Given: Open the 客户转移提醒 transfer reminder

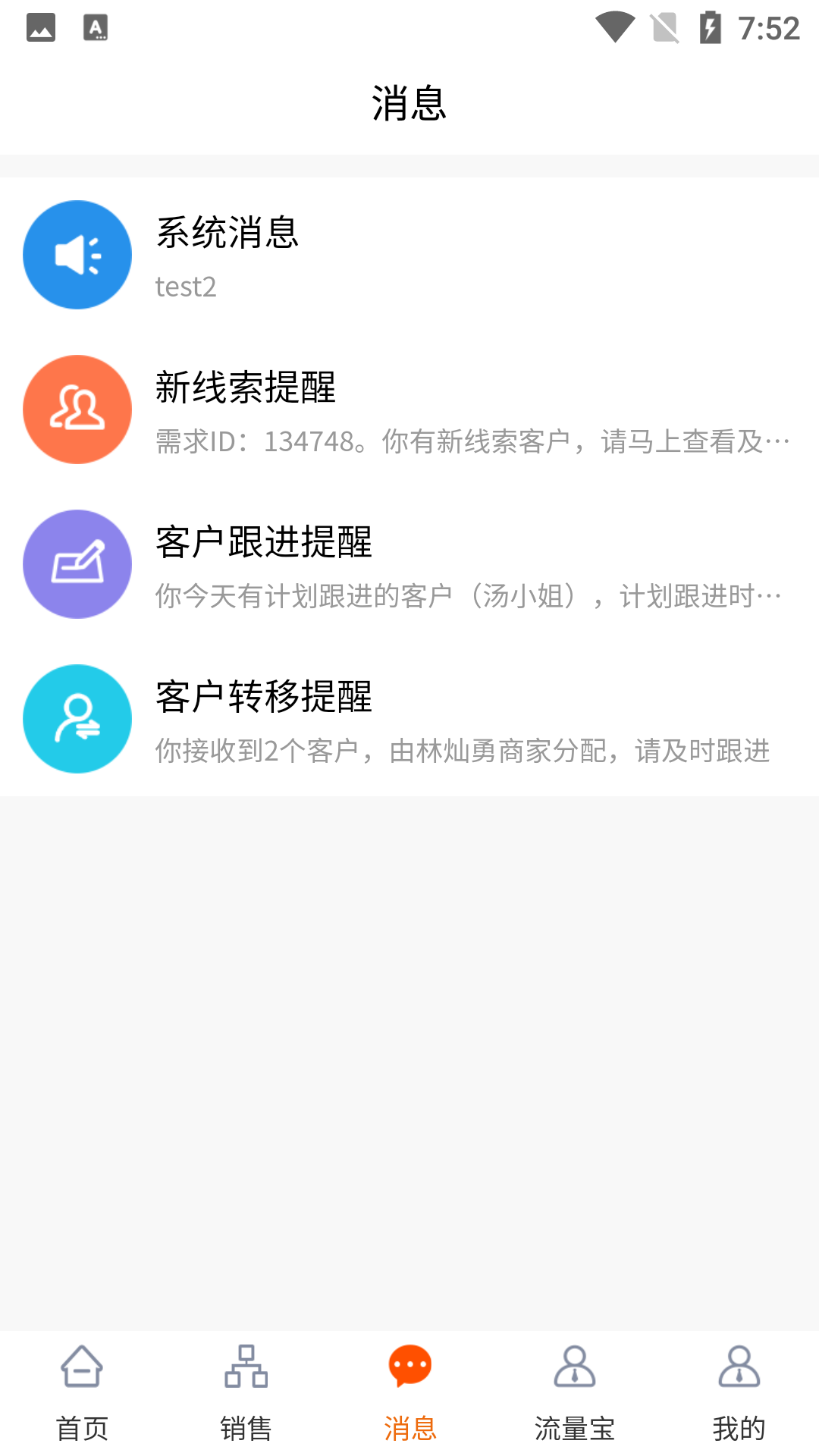Looking at the screenshot, I should (x=409, y=720).
